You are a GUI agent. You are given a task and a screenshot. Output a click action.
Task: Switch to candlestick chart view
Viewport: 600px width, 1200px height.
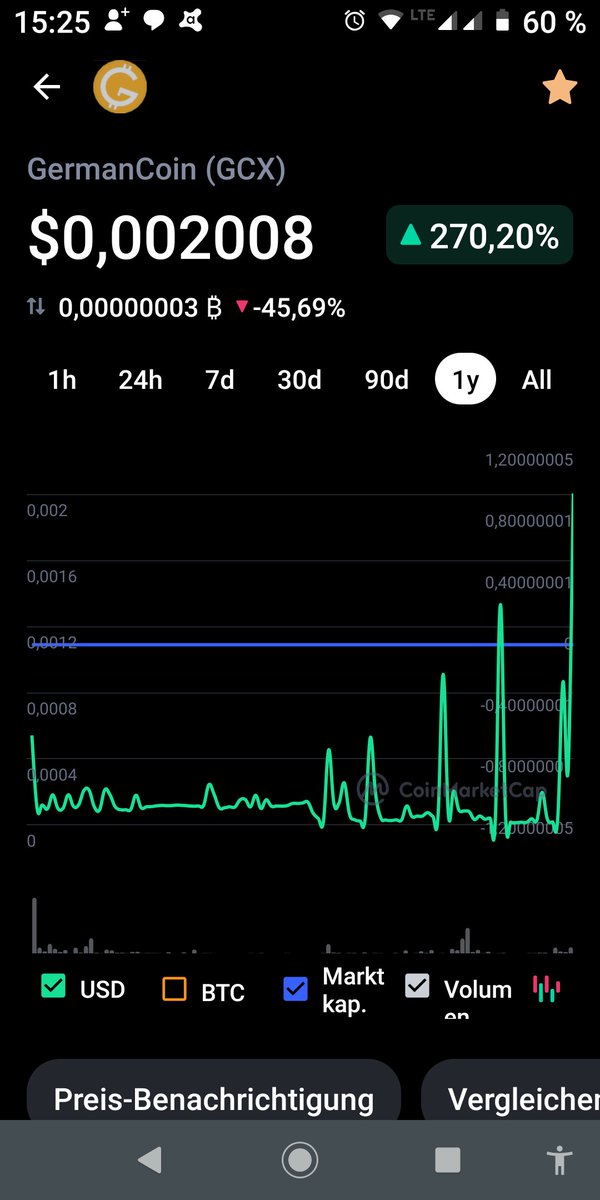click(x=546, y=989)
